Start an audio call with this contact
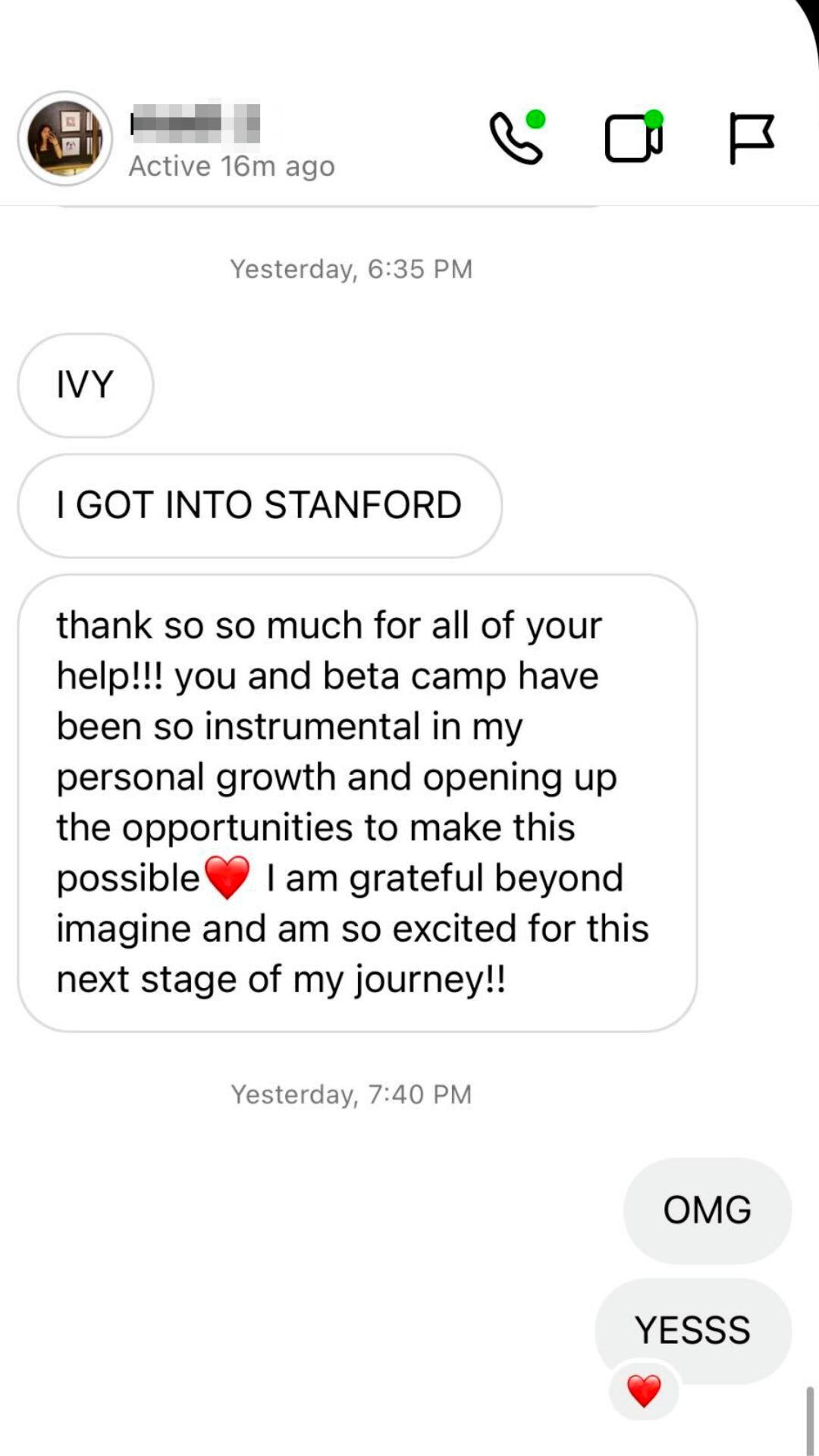This screenshot has height=1456, width=819. click(516, 138)
